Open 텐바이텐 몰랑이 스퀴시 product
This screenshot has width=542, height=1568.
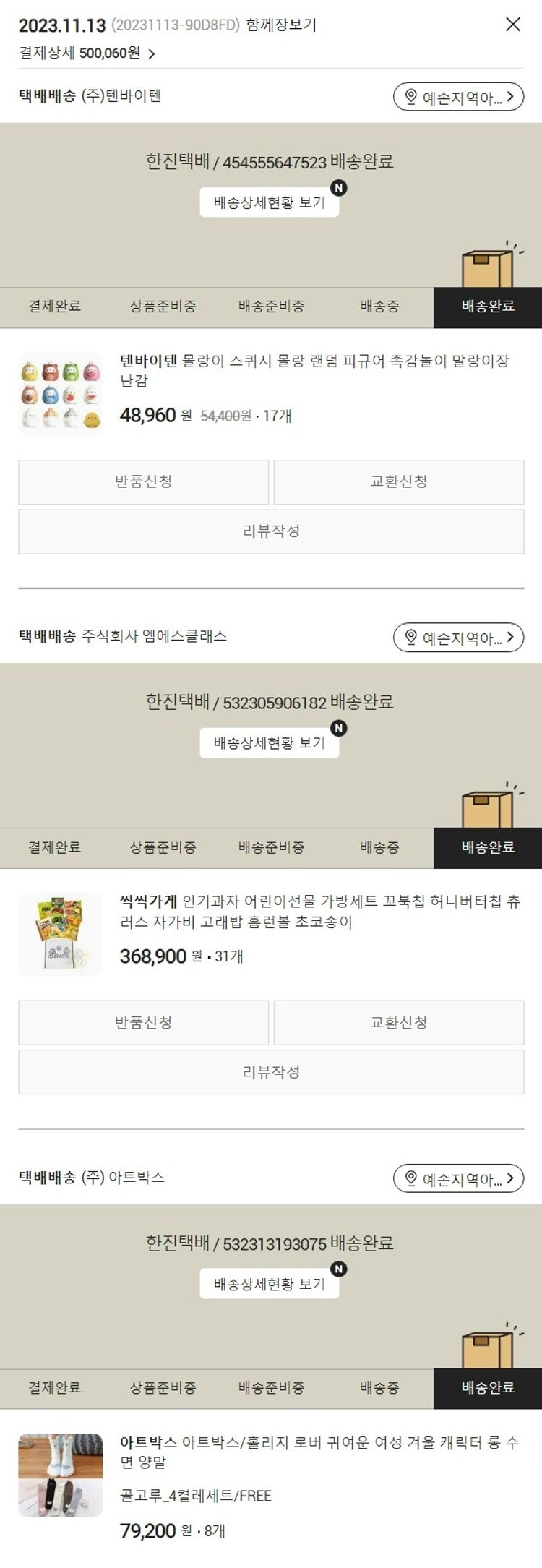(x=314, y=369)
